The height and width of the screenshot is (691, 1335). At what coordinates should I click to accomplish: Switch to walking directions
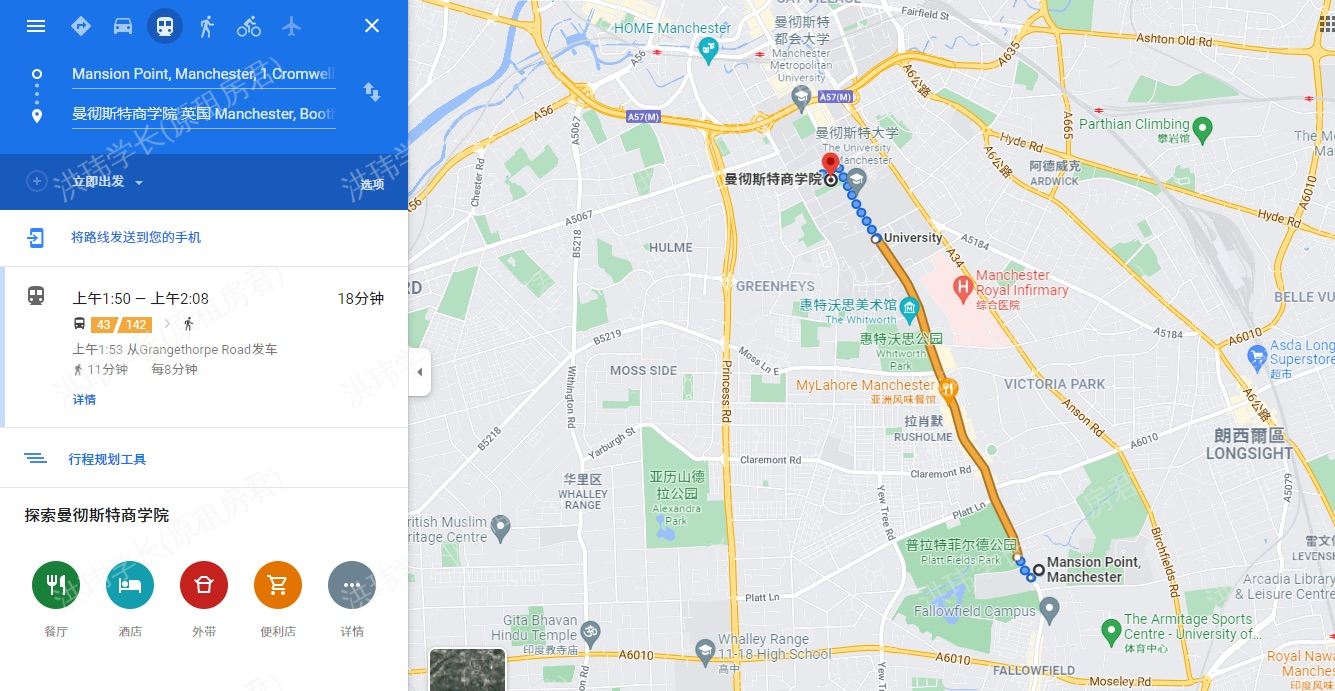[207, 26]
